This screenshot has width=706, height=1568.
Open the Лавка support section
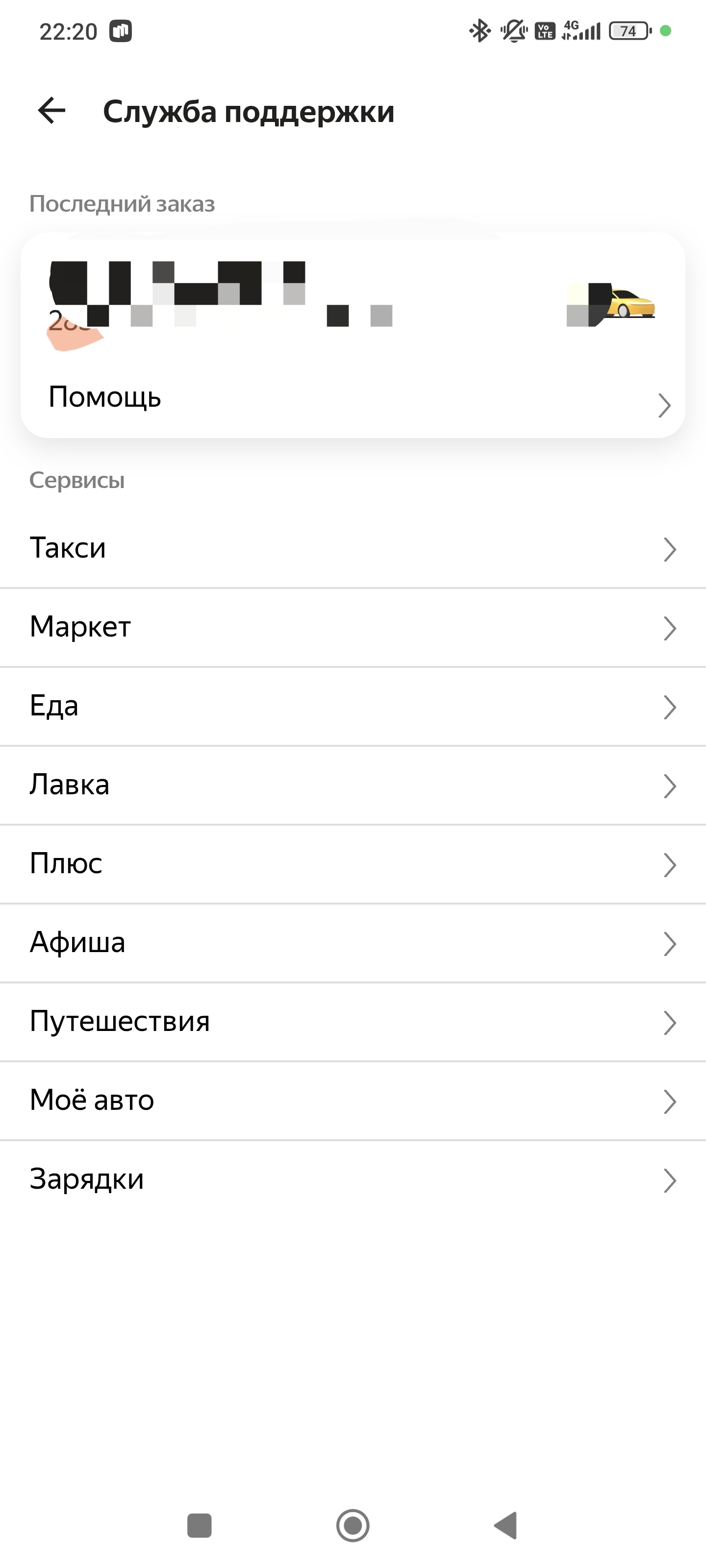click(352, 785)
